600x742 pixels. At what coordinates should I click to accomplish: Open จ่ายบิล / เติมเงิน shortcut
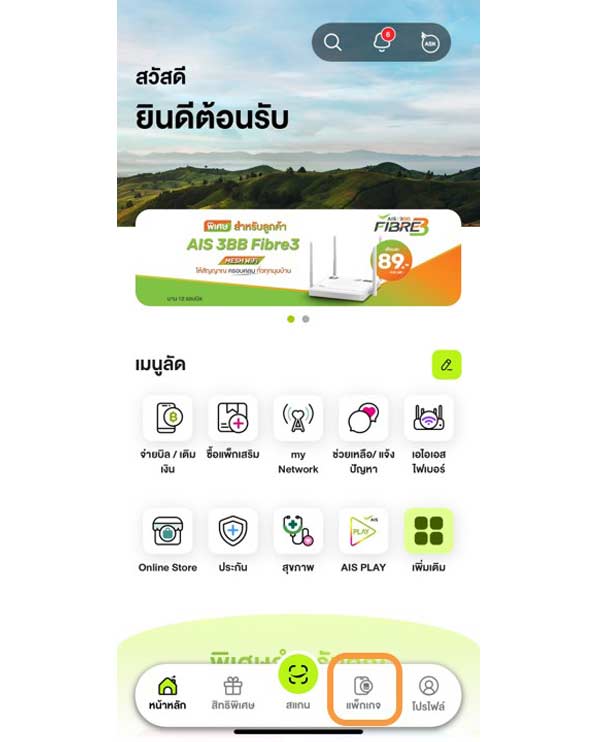pos(168,418)
